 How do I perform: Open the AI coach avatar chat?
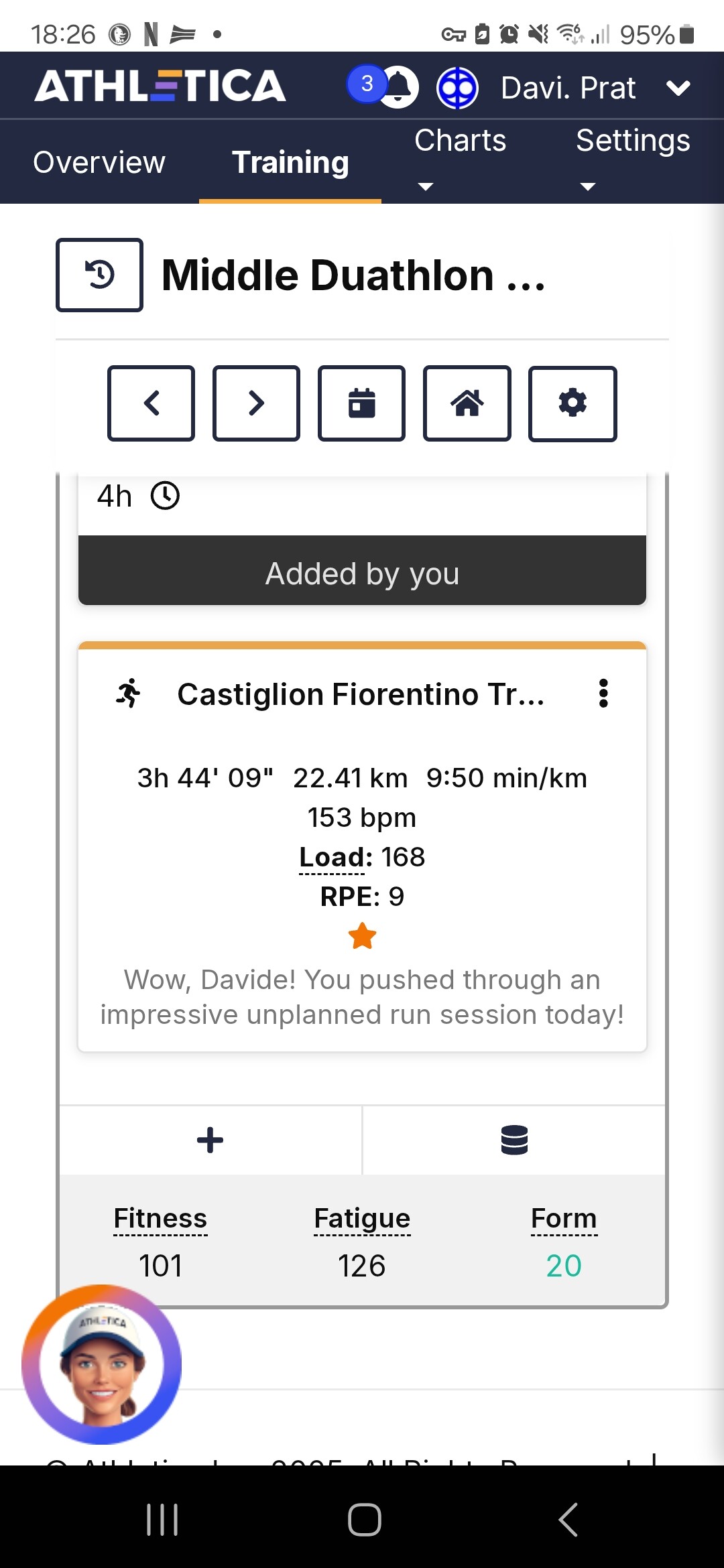[102, 1364]
